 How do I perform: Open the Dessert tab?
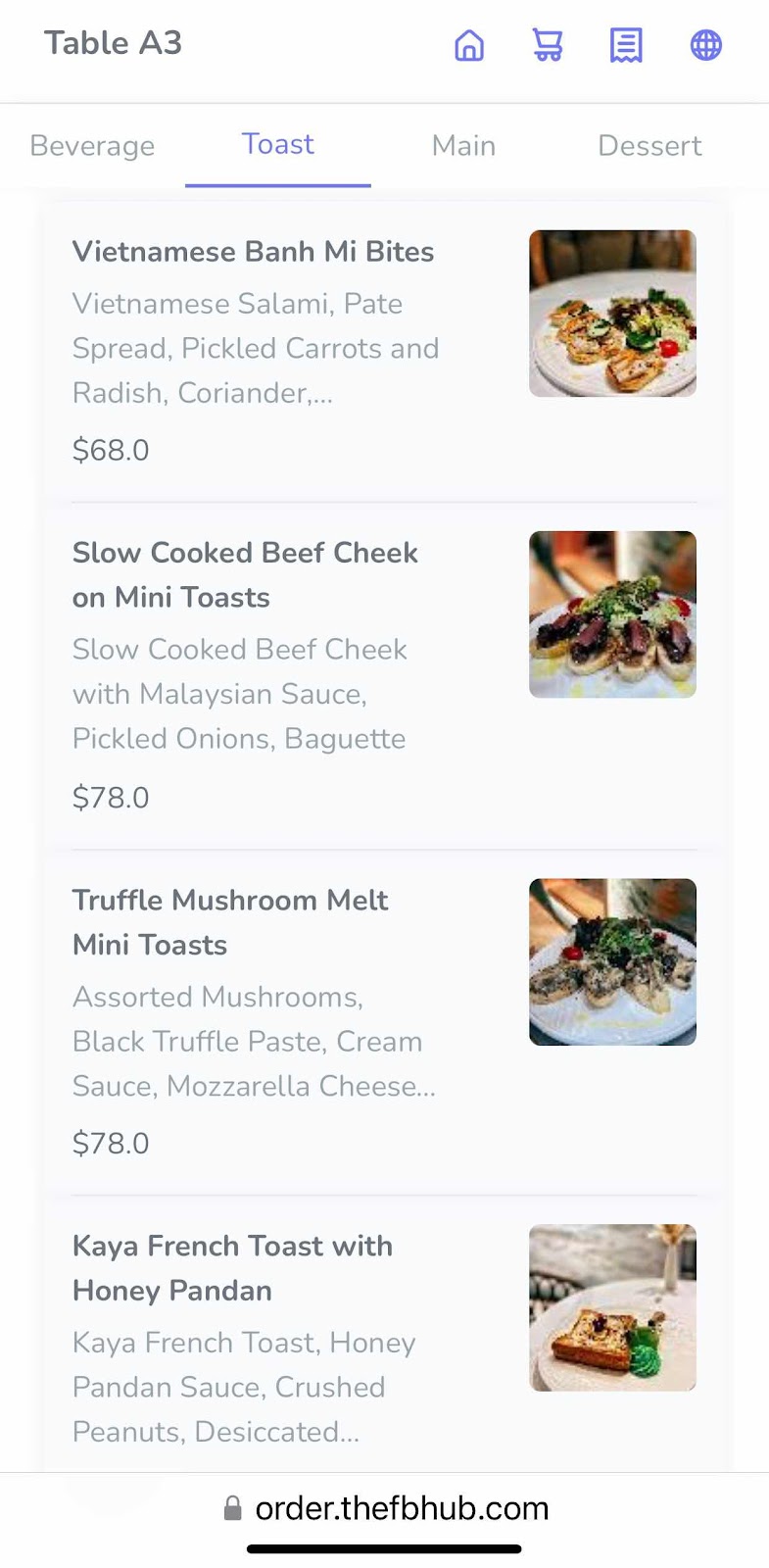pos(649,146)
